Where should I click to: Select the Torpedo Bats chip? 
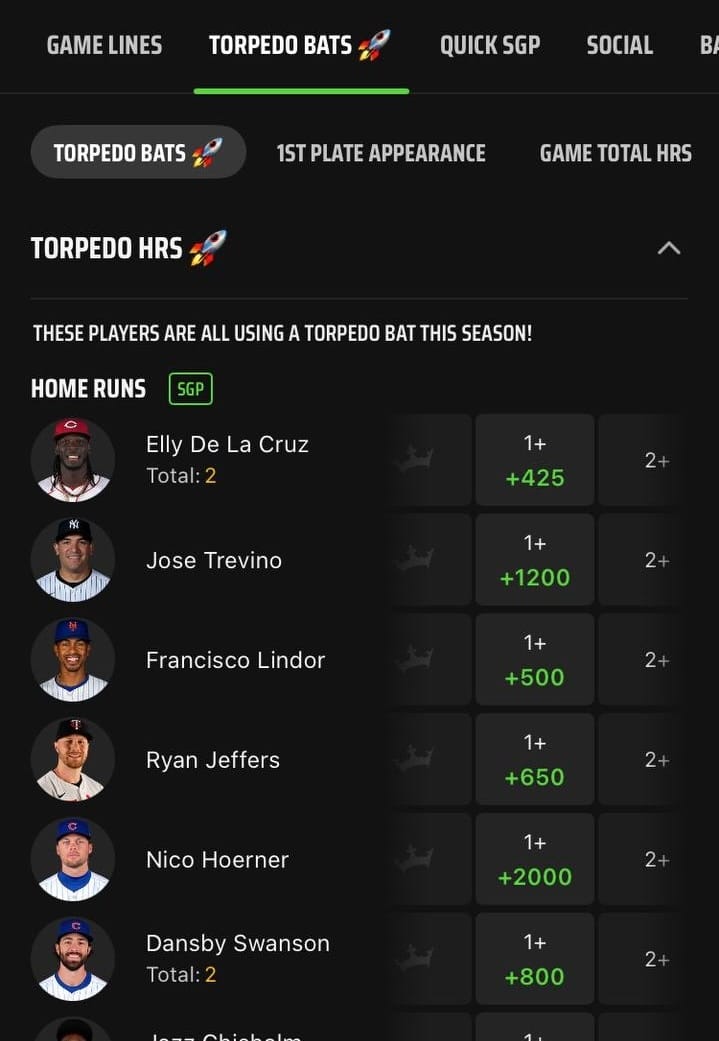point(138,153)
